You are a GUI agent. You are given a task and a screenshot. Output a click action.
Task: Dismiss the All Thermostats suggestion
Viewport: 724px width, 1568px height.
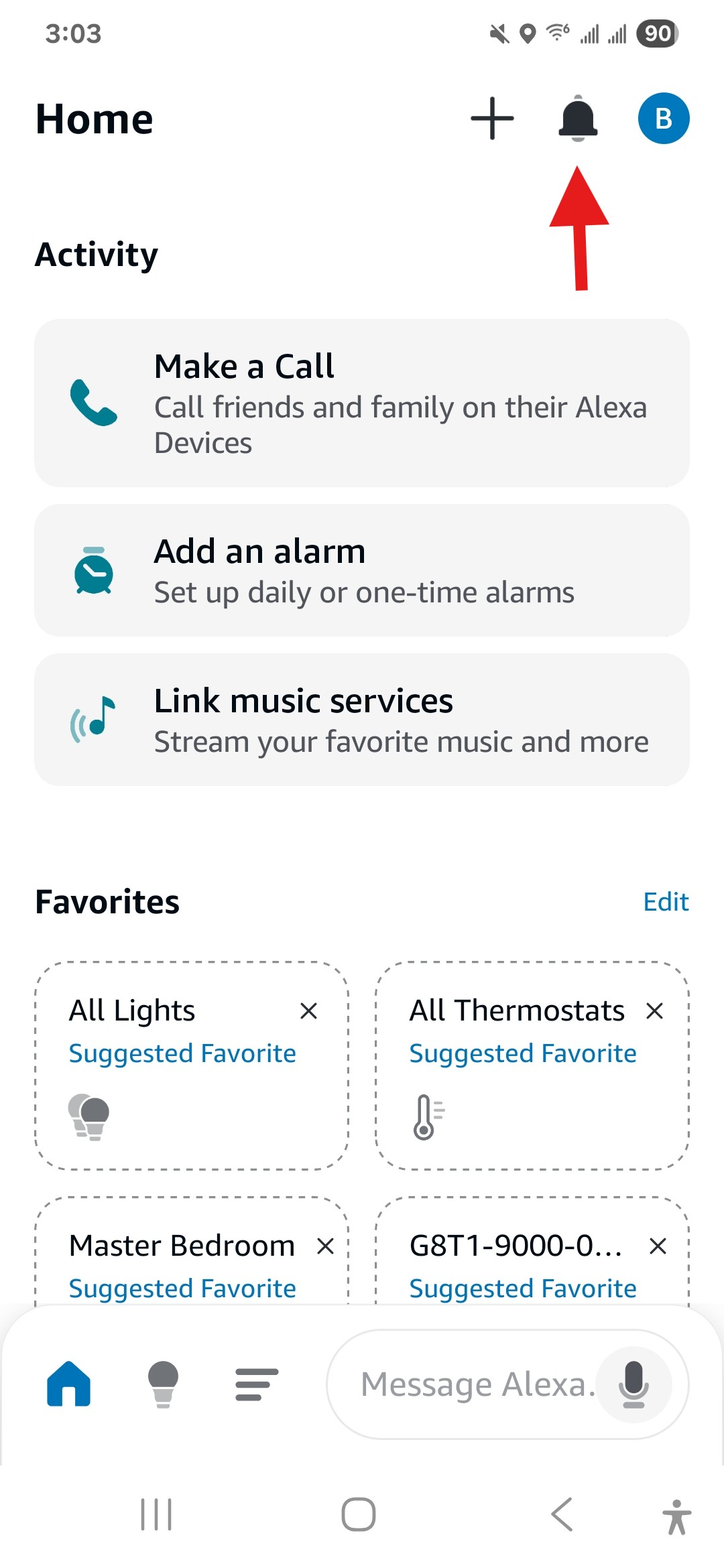pyautogui.click(x=654, y=1010)
